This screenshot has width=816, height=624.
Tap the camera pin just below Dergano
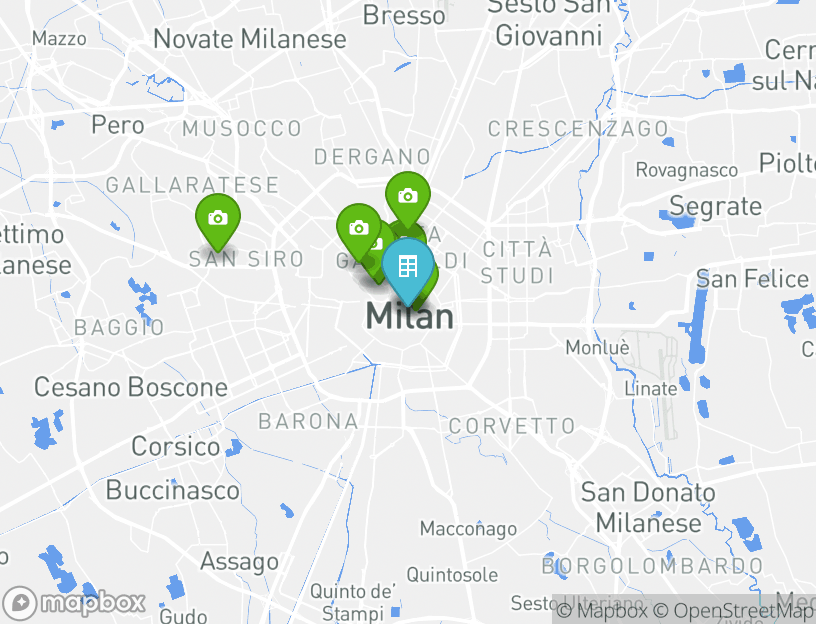[x=407, y=196]
